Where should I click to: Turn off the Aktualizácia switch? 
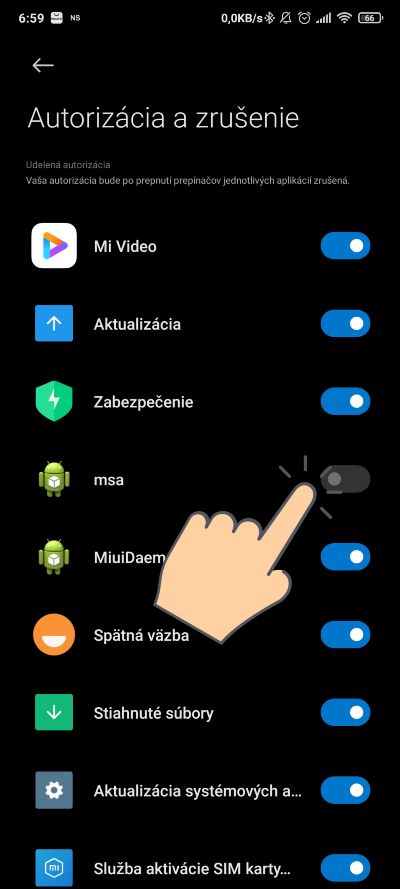point(345,324)
